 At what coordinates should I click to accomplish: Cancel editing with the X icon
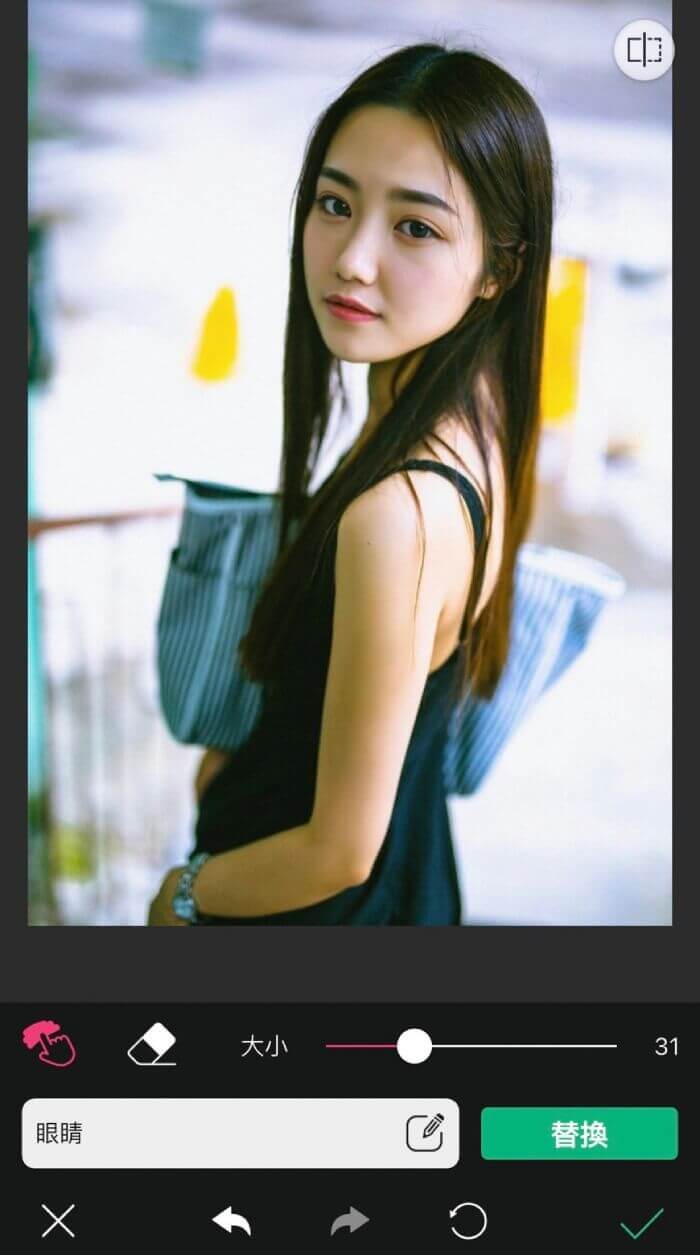point(58,1221)
